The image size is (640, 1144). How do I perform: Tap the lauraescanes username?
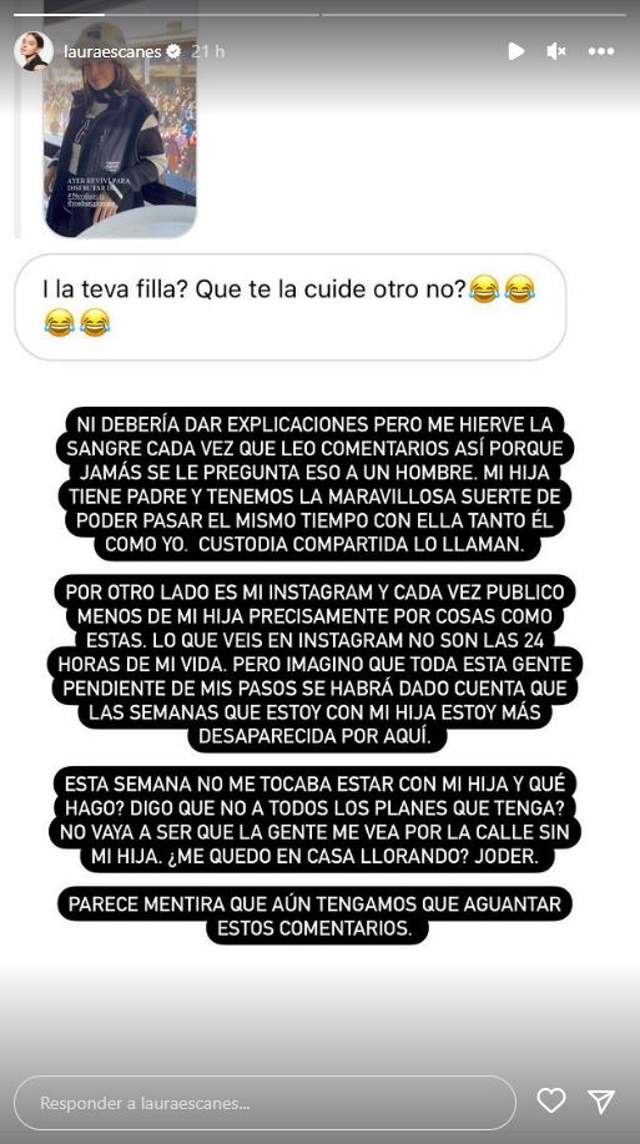(x=112, y=52)
